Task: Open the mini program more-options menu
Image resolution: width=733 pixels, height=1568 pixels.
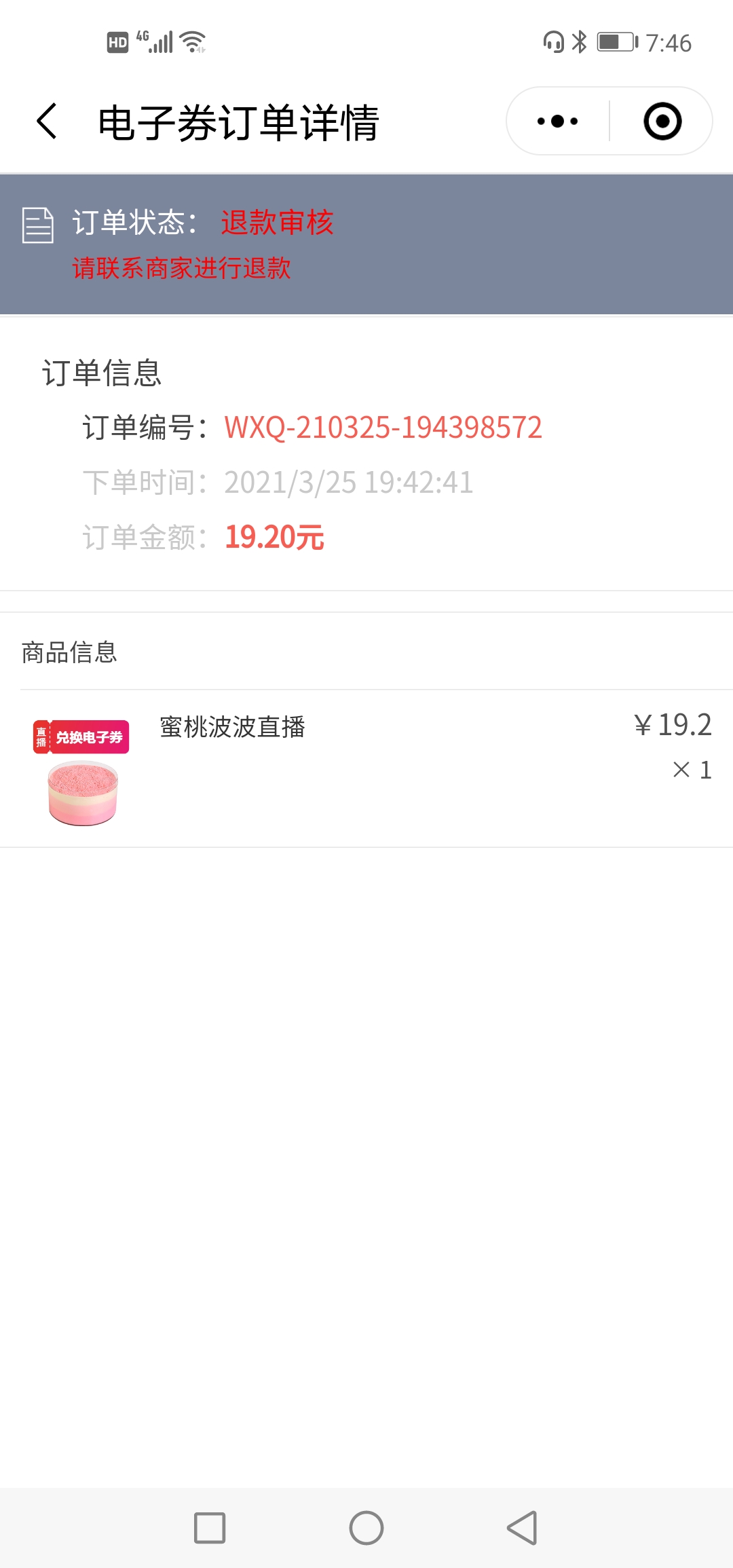Action: coord(558,122)
